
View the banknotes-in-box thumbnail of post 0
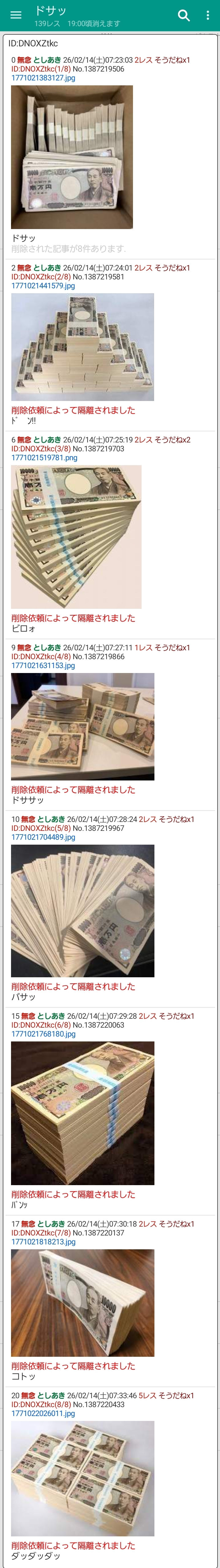pyautogui.click(x=72, y=157)
